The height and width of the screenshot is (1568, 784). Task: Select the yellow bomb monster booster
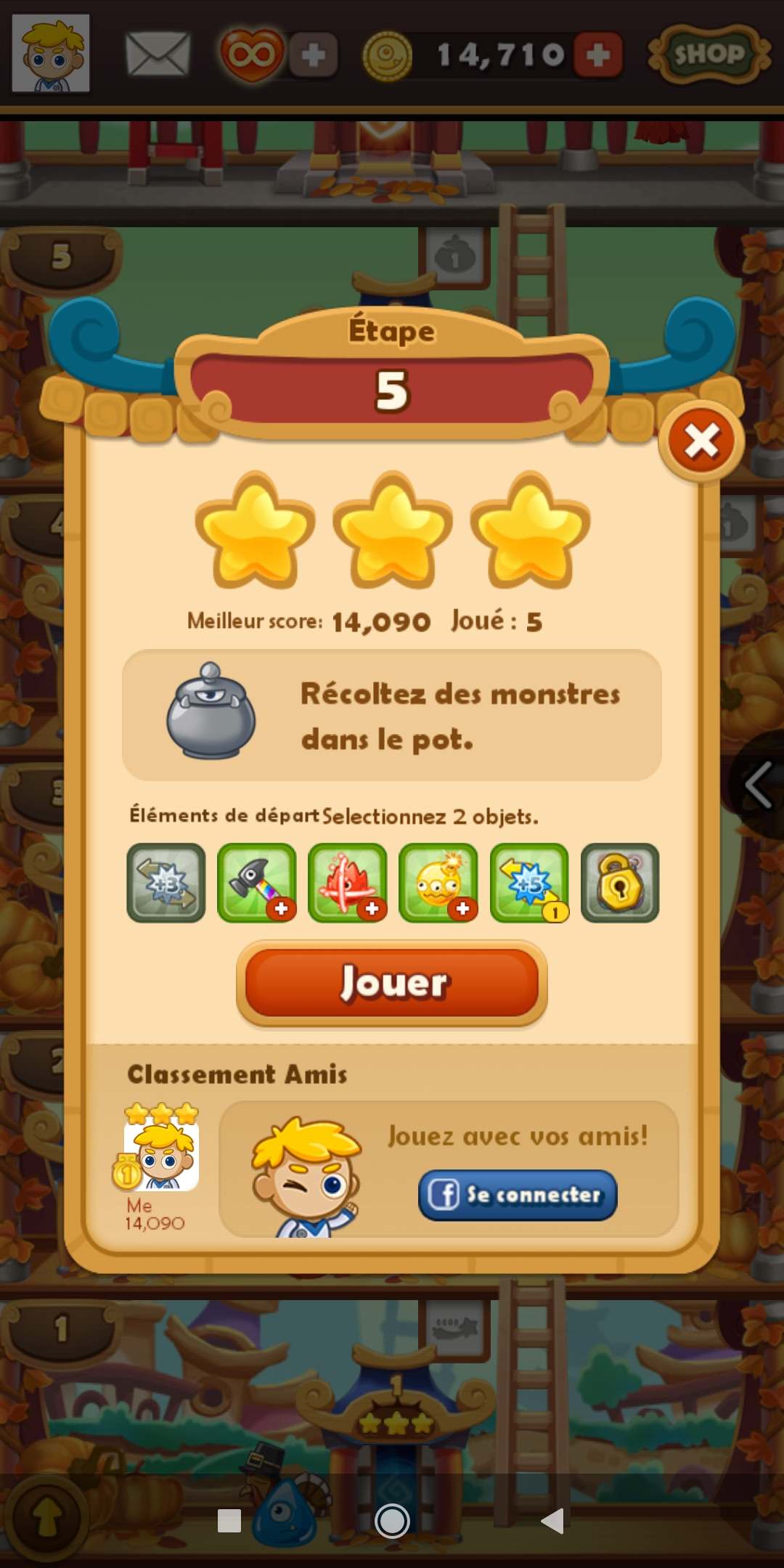[x=438, y=883]
